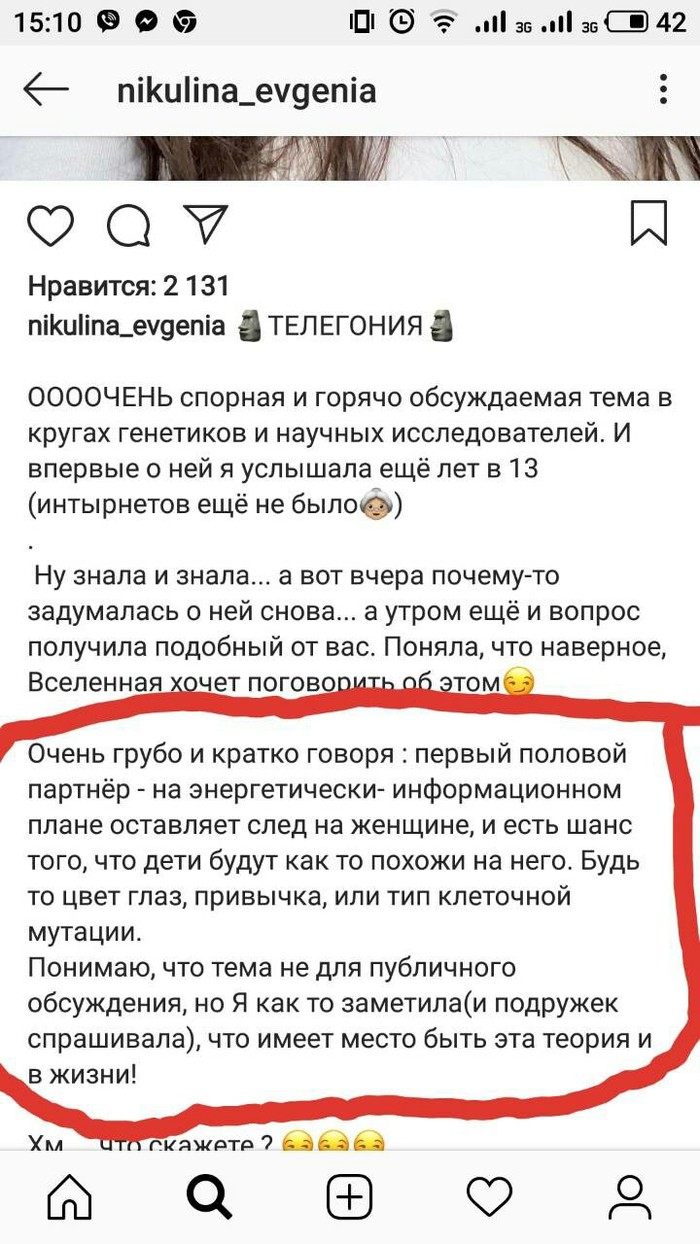Go back using the arrow
This screenshot has width=700, height=1244.
[46, 90]
